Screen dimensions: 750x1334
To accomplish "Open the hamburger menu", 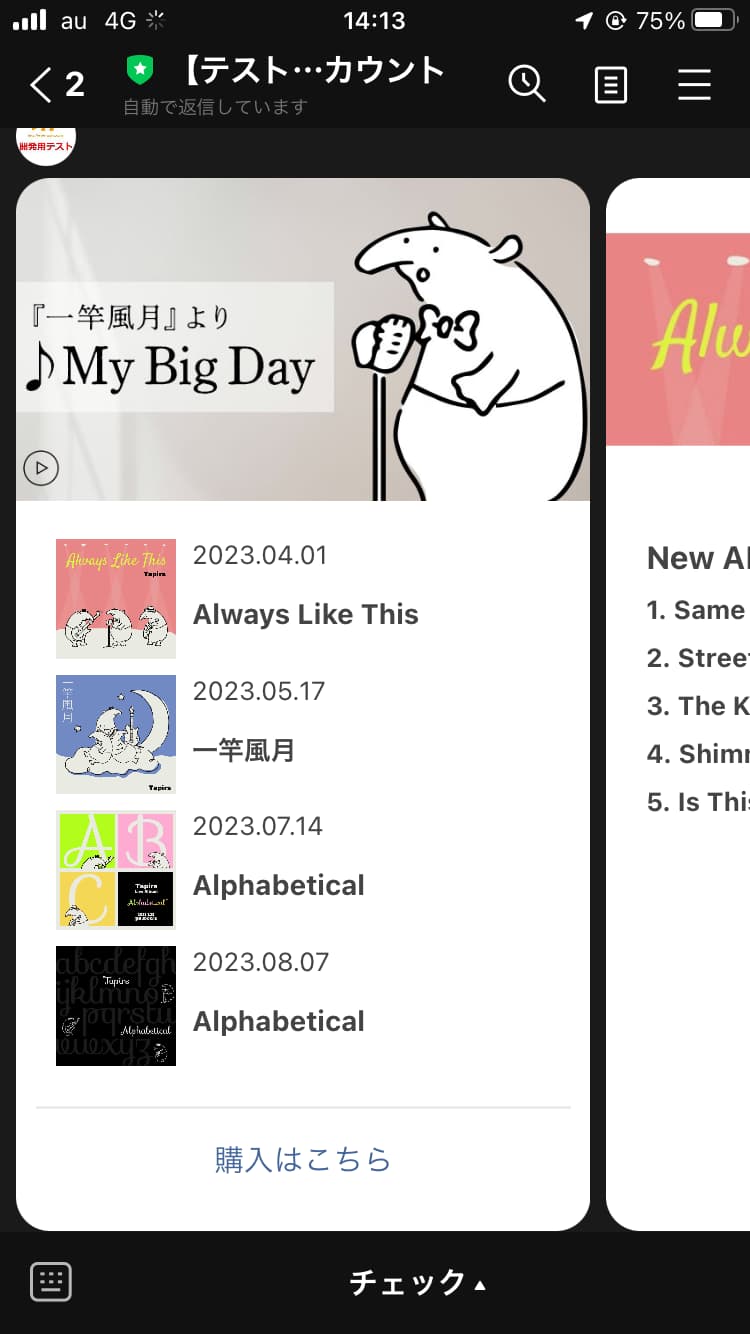I will point(694,85).
